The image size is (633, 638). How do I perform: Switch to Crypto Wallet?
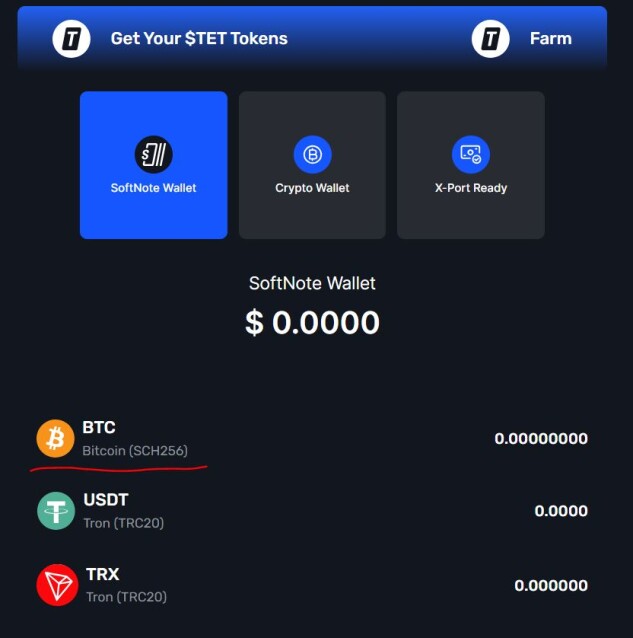312,165
